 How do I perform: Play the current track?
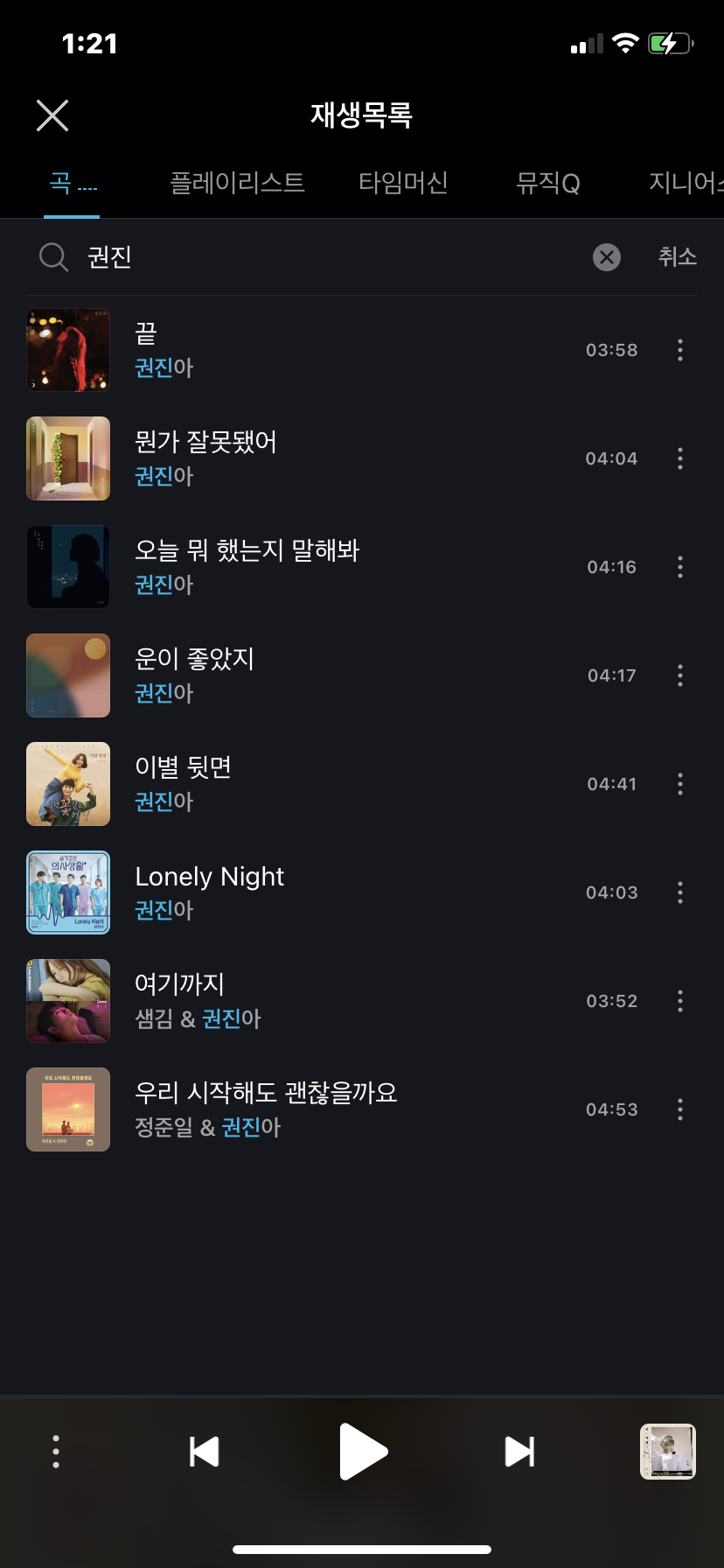[x=362, y=1451]
